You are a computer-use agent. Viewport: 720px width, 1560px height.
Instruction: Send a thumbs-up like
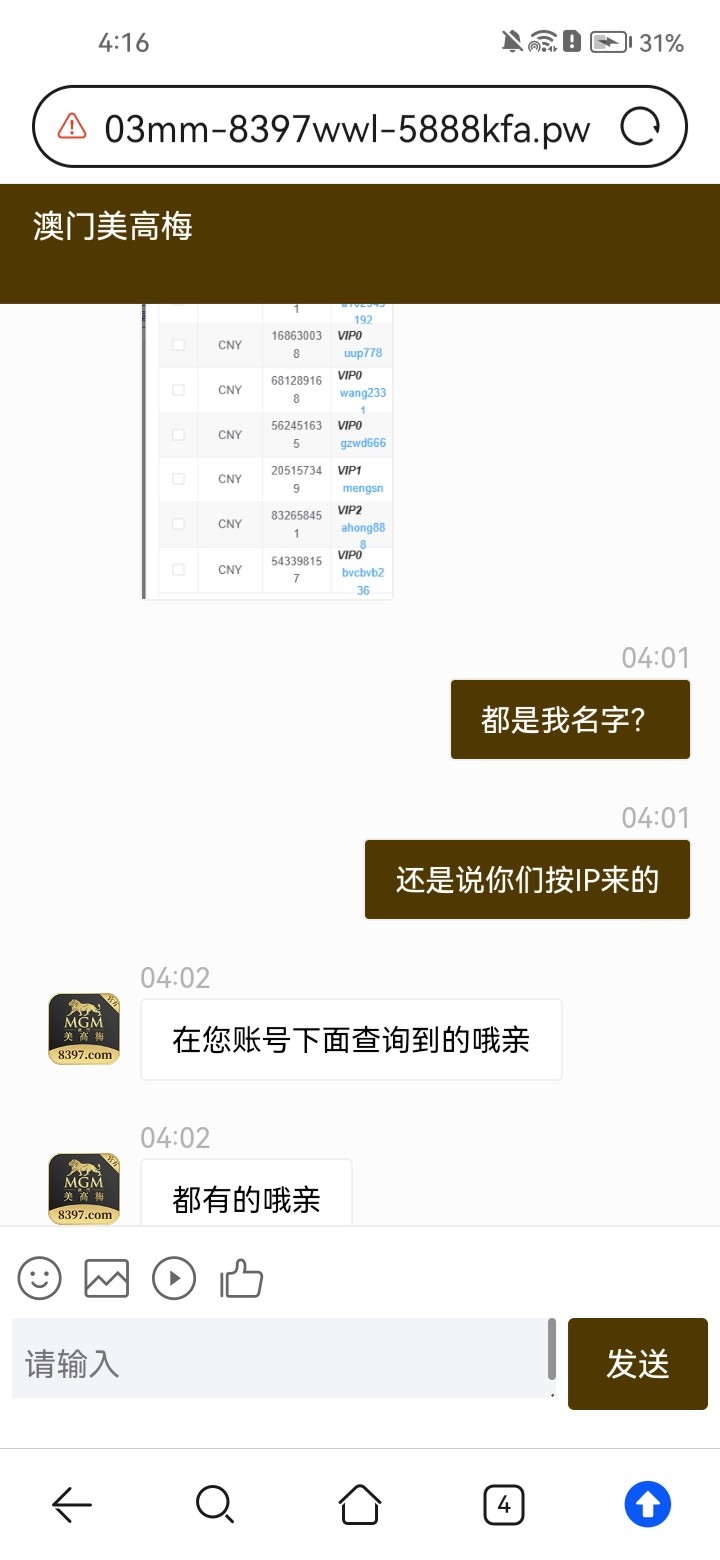coord(240,1277)
